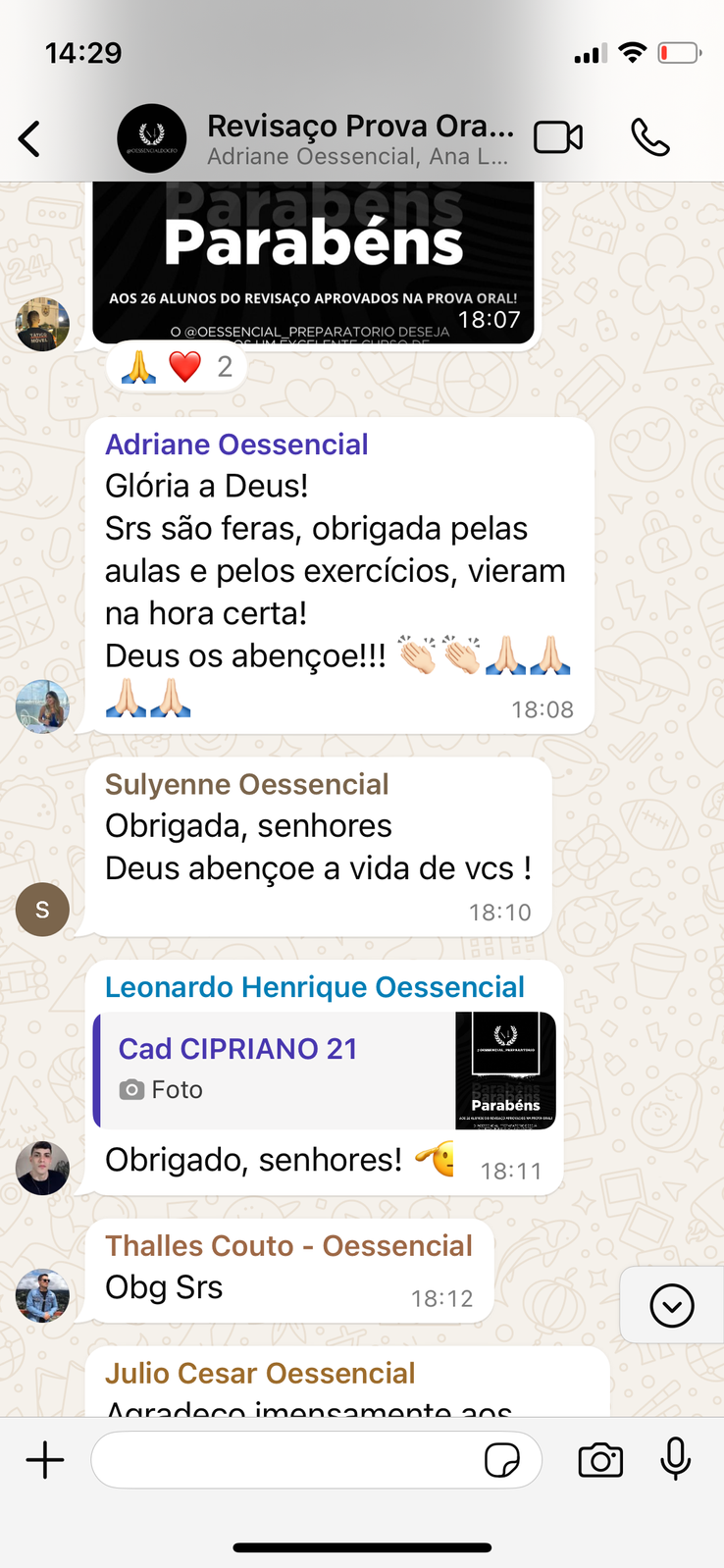Screen dimensions: 724x1568
Task: View Sulyenne Oessencial's contact avatar
Action: [x=42, y=910]
